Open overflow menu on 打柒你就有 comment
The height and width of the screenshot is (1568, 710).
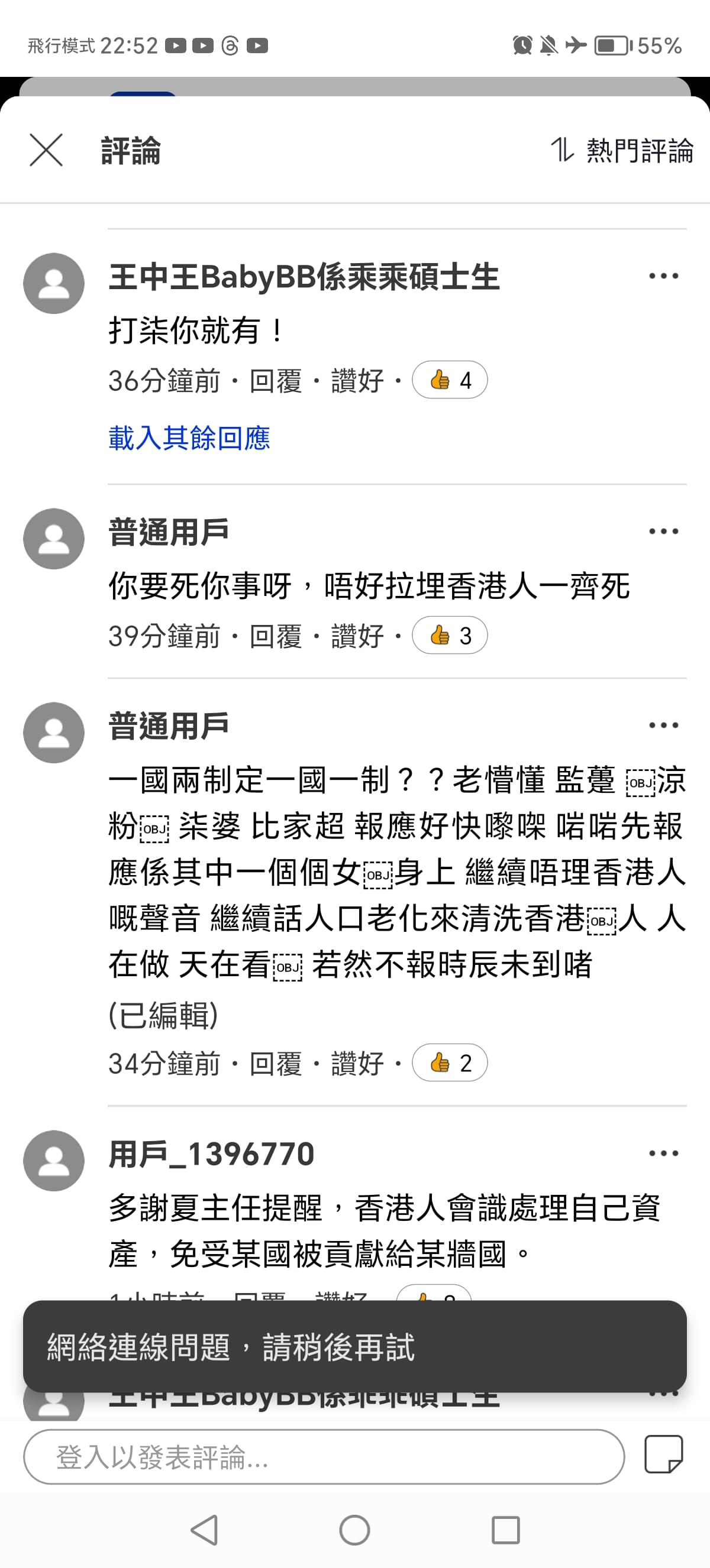pyautogui.click(x=663, y=276)
